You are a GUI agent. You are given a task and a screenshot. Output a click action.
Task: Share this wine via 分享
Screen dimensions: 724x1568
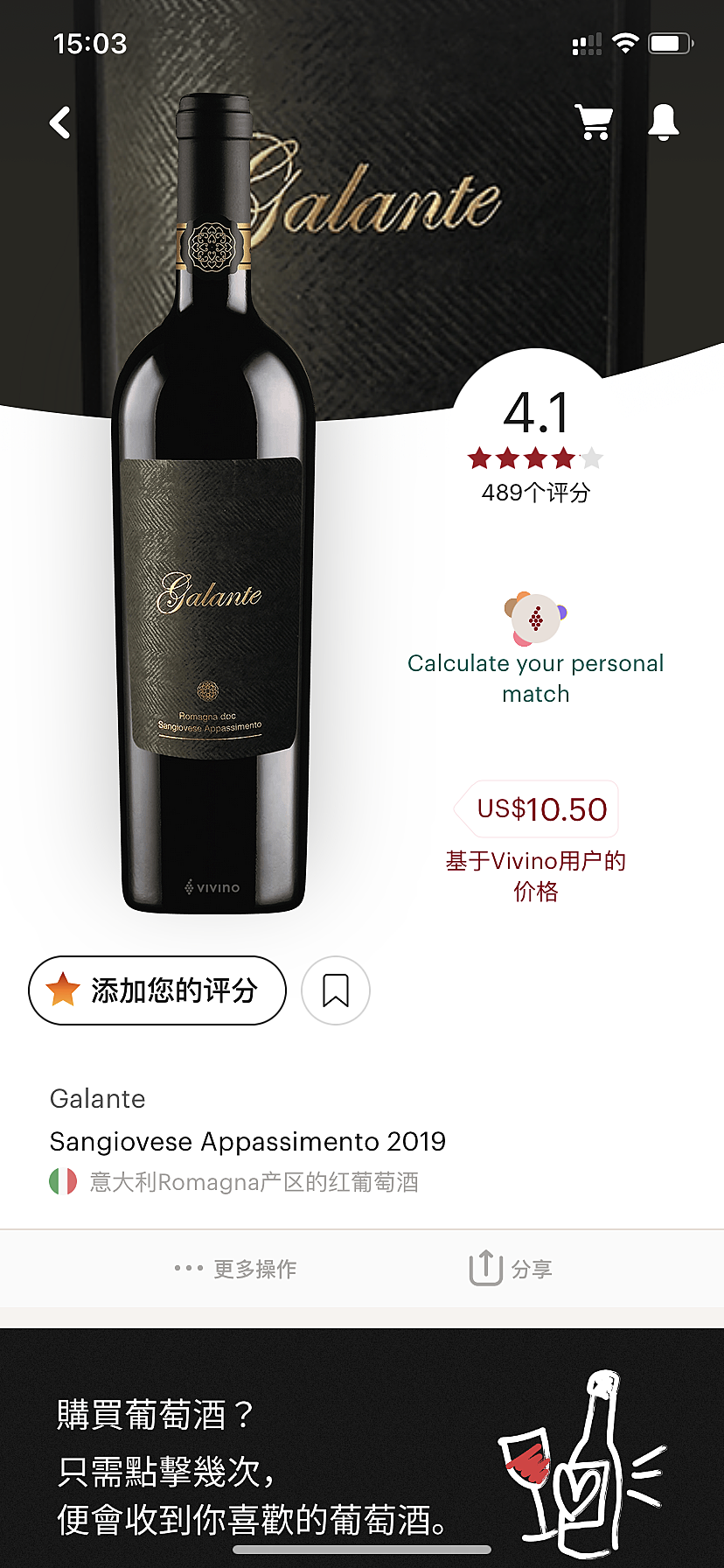pyautogui.click(x=511, y=1269)
